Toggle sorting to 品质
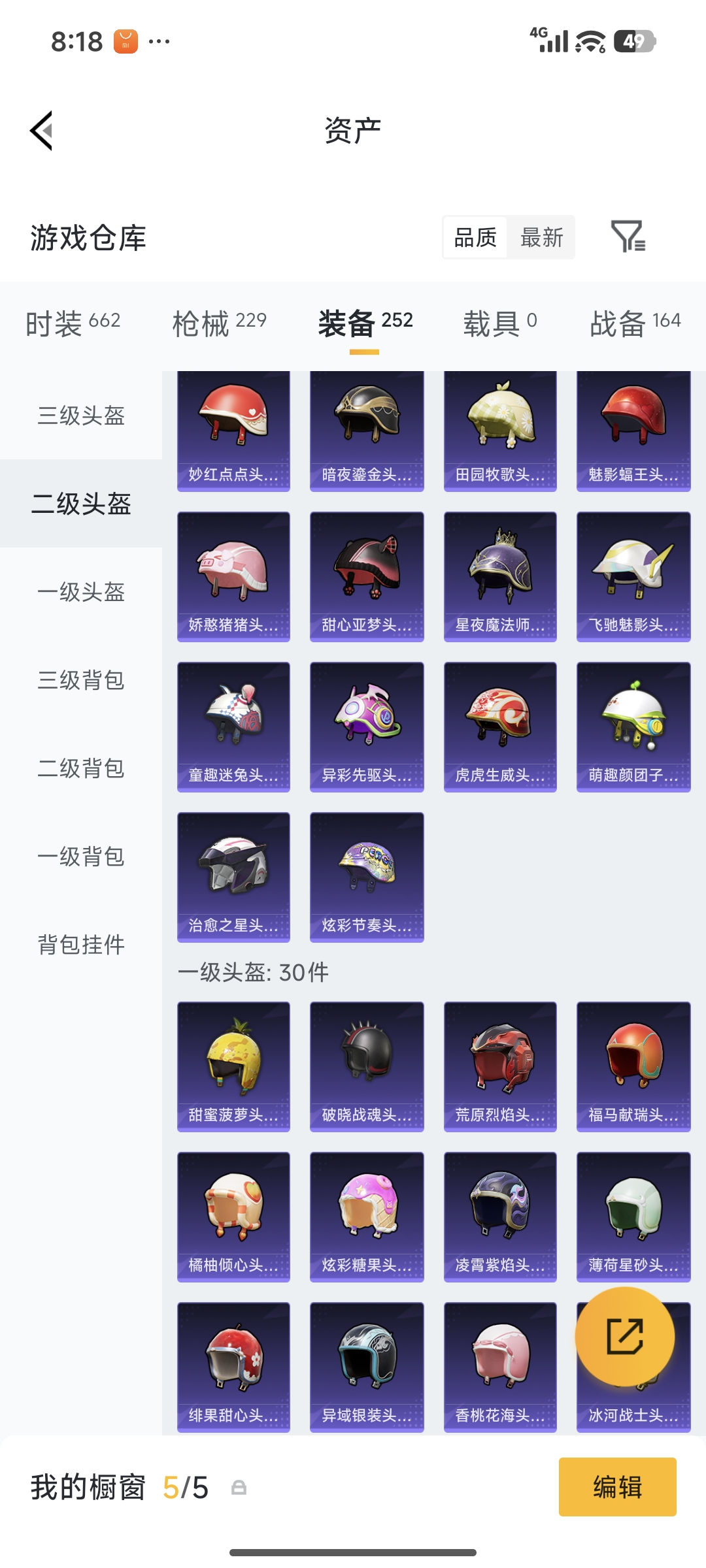Viewport: 706px width, 1568px height. point(475,238)
